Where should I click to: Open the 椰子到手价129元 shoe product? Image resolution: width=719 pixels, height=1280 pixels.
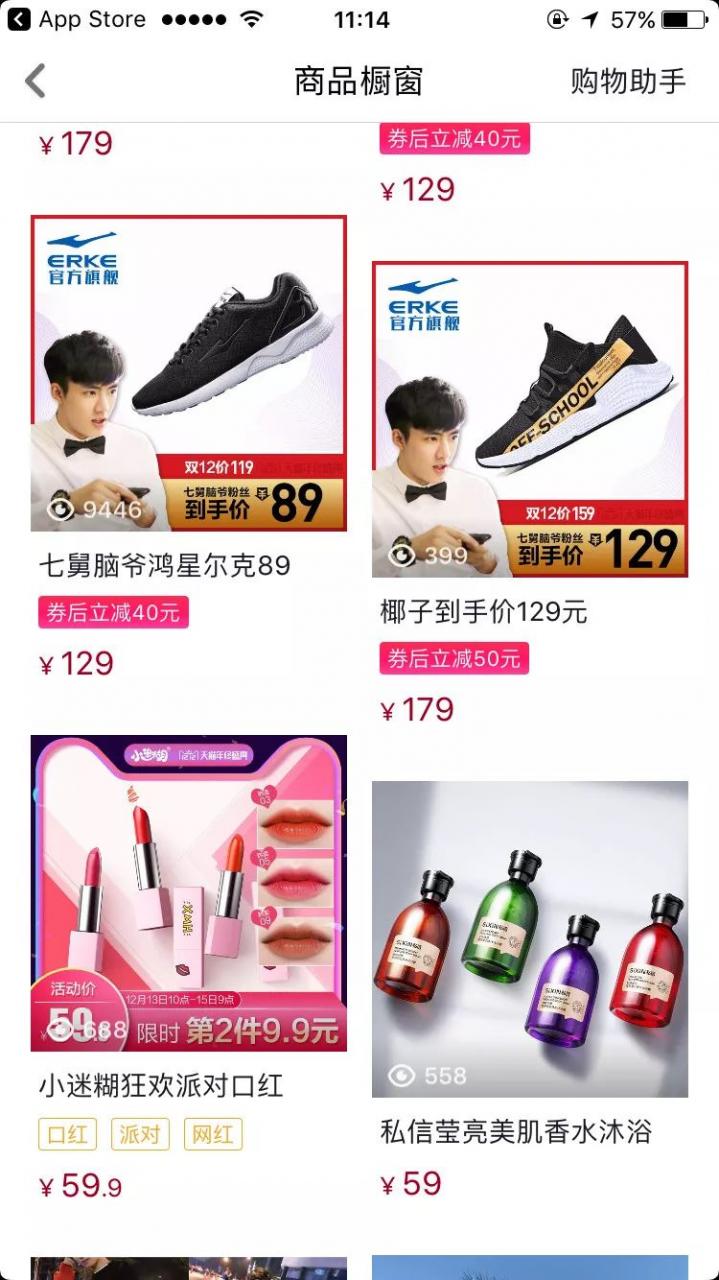(x=530, y=420)
